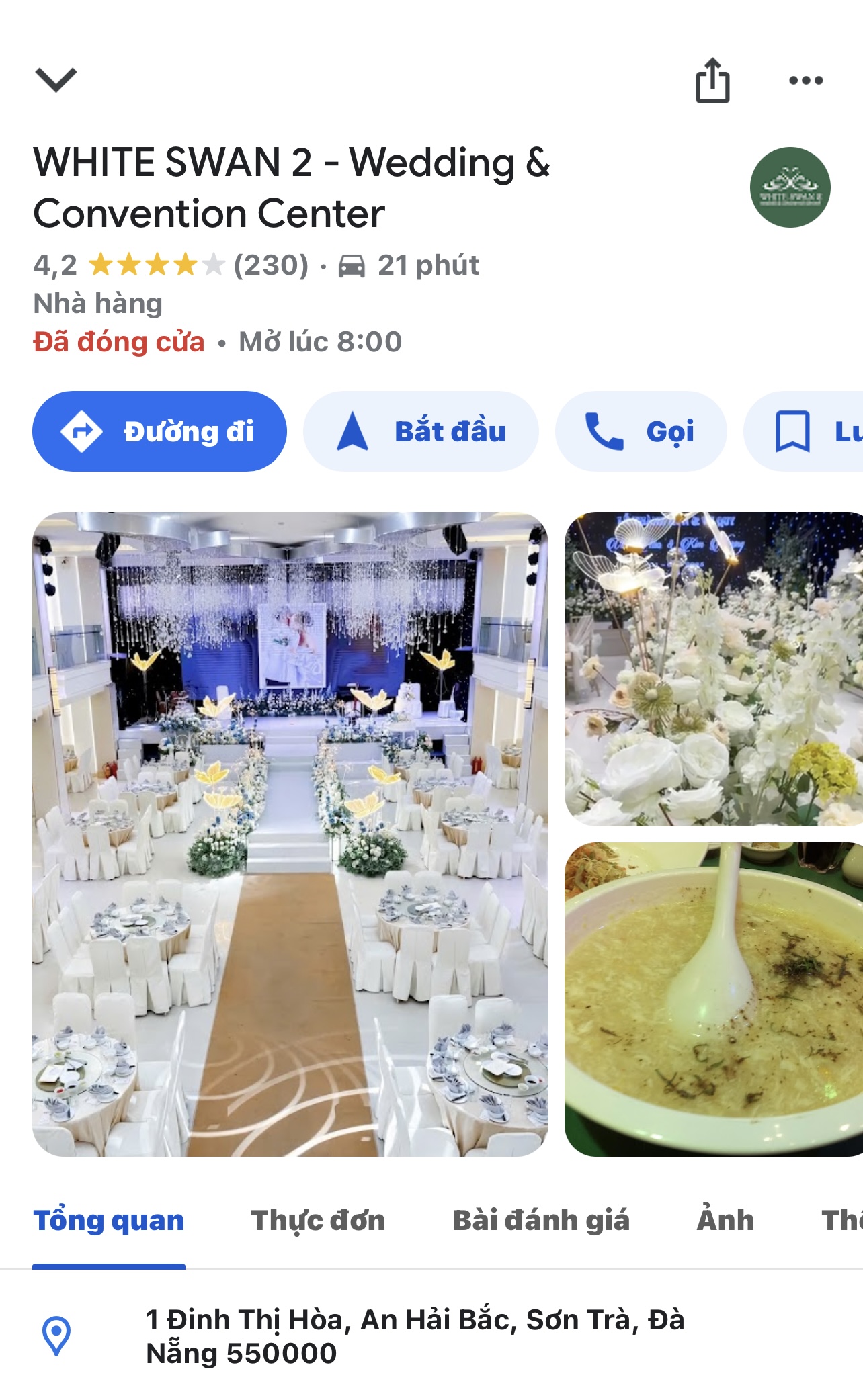
Task: Select the Tổng quan tab
Action: 109,1220
